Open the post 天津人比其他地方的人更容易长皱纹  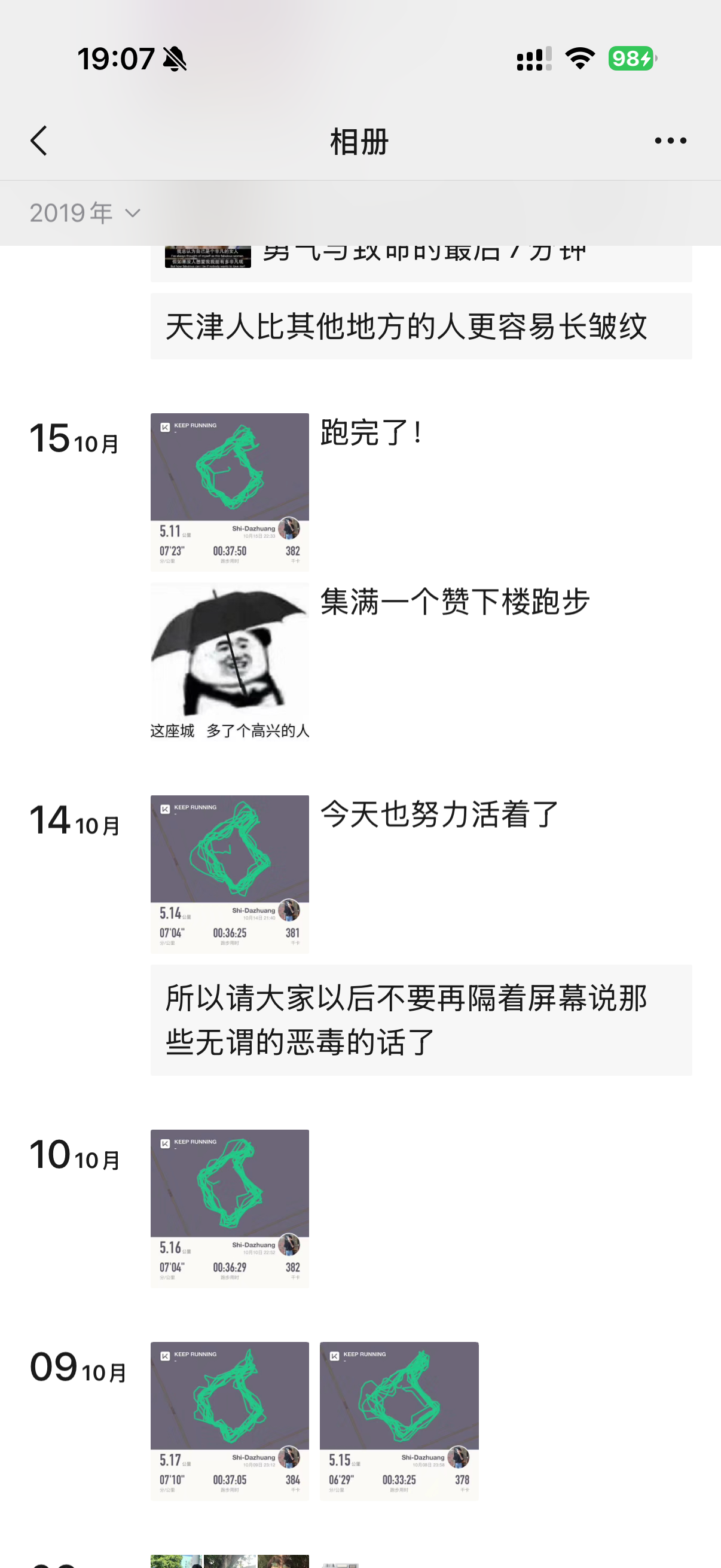[420, 327]
